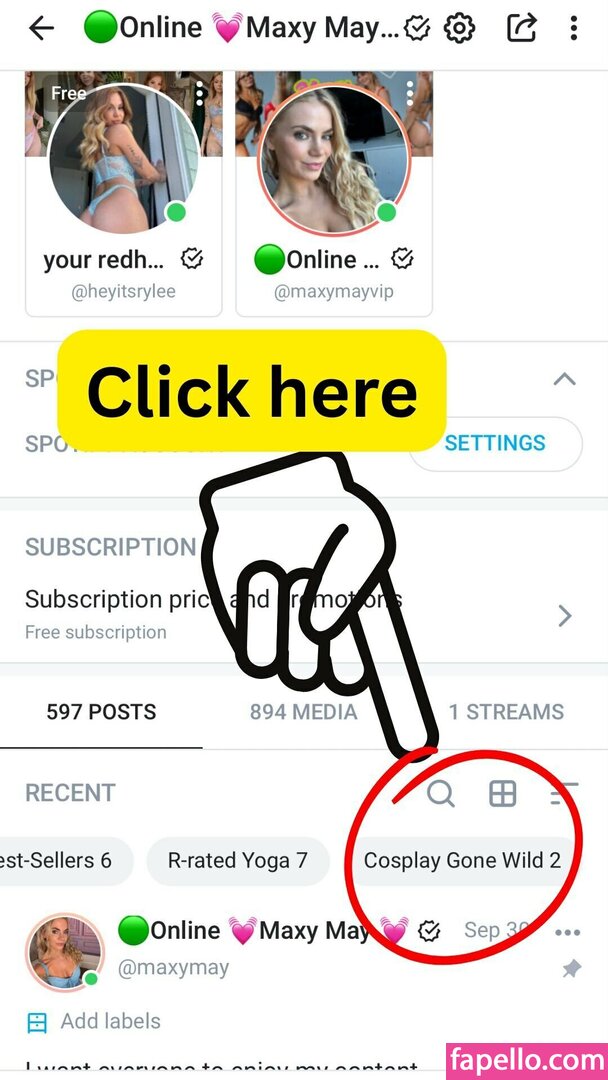Open Subscription price and promotions
This screenshot has height=1080, width=608.
tap(300, 613)
